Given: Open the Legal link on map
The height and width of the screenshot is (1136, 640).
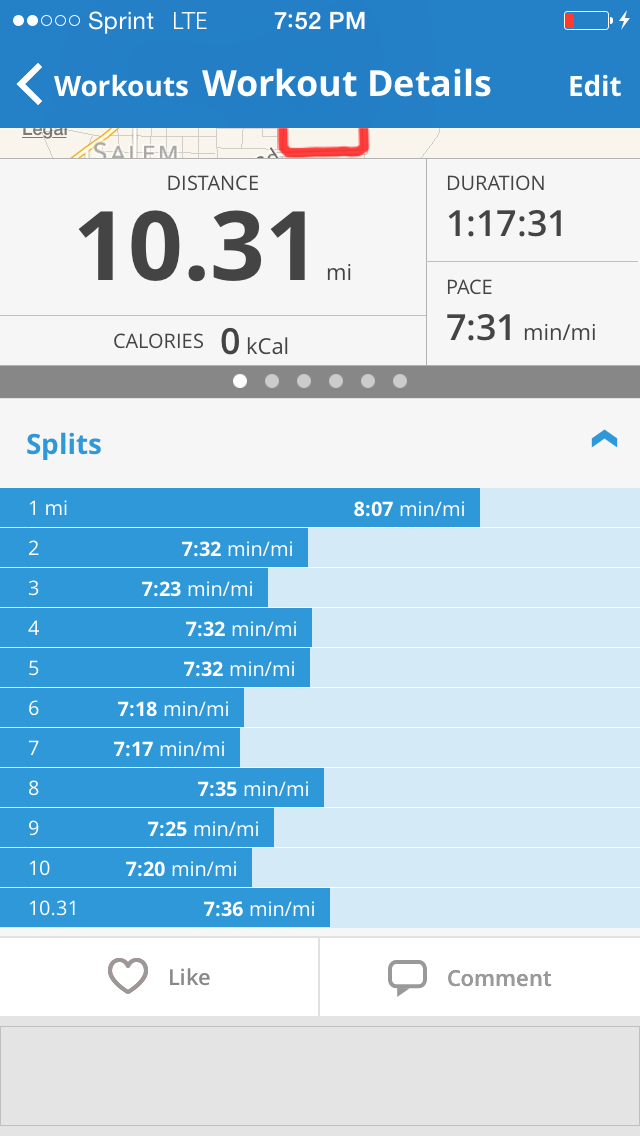Looking at the screenshot, I should (x=44, y=131).
